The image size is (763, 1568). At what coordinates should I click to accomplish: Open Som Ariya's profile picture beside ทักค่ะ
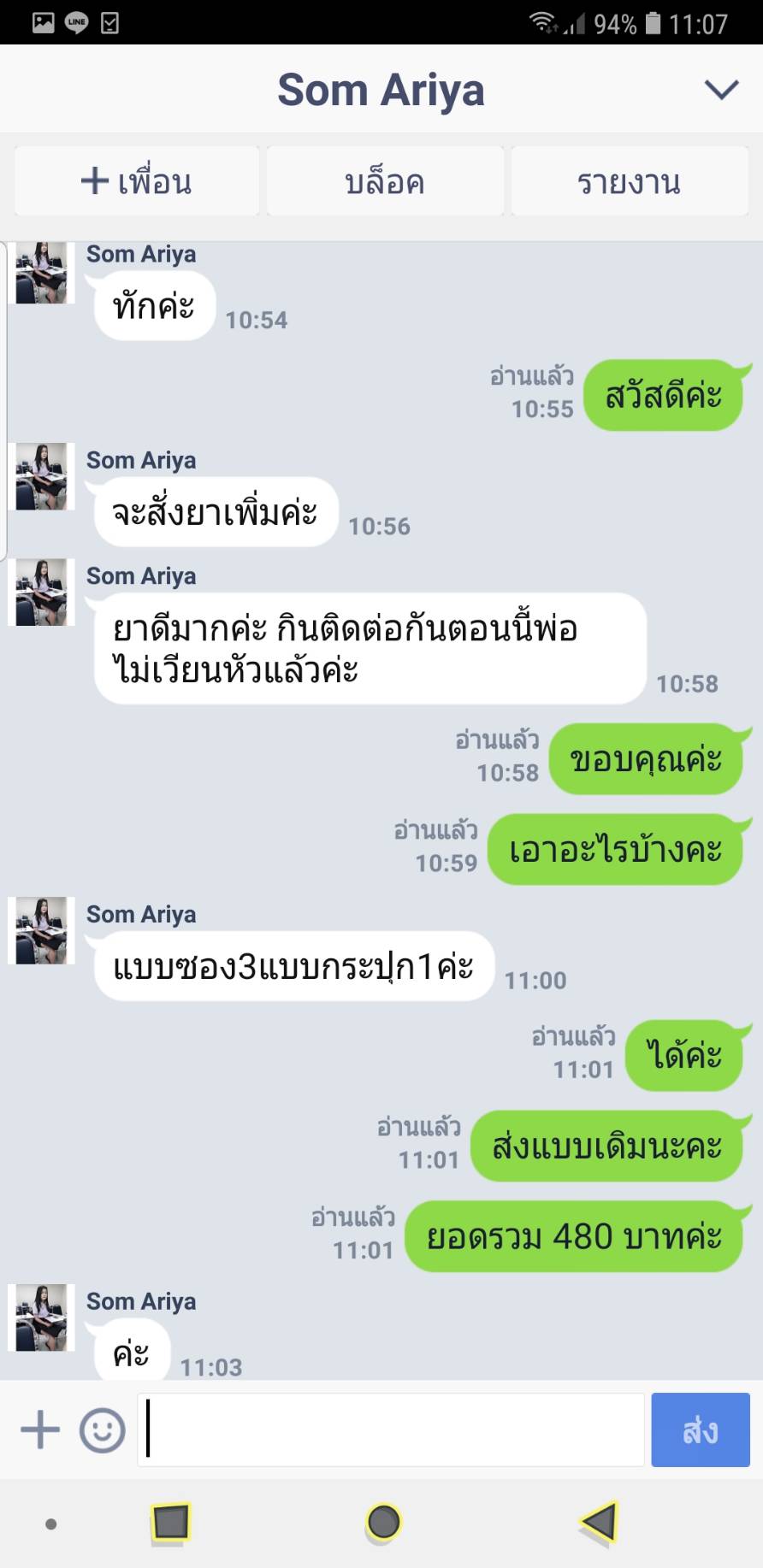pyautogui.click(x=41, y=273)
